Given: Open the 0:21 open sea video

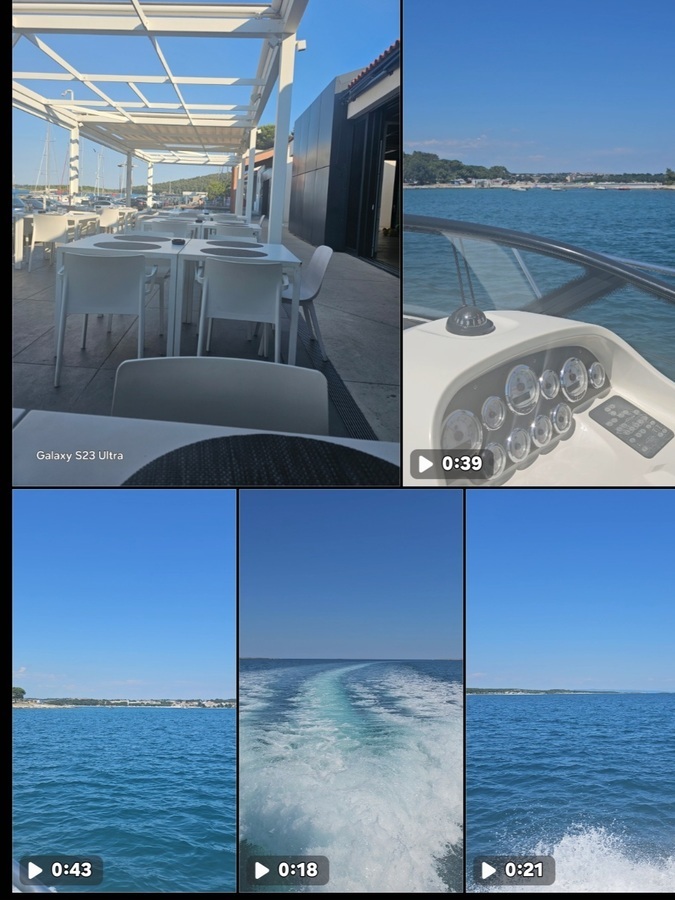Looking at the screenshot, I should click(x=570, y=690).
